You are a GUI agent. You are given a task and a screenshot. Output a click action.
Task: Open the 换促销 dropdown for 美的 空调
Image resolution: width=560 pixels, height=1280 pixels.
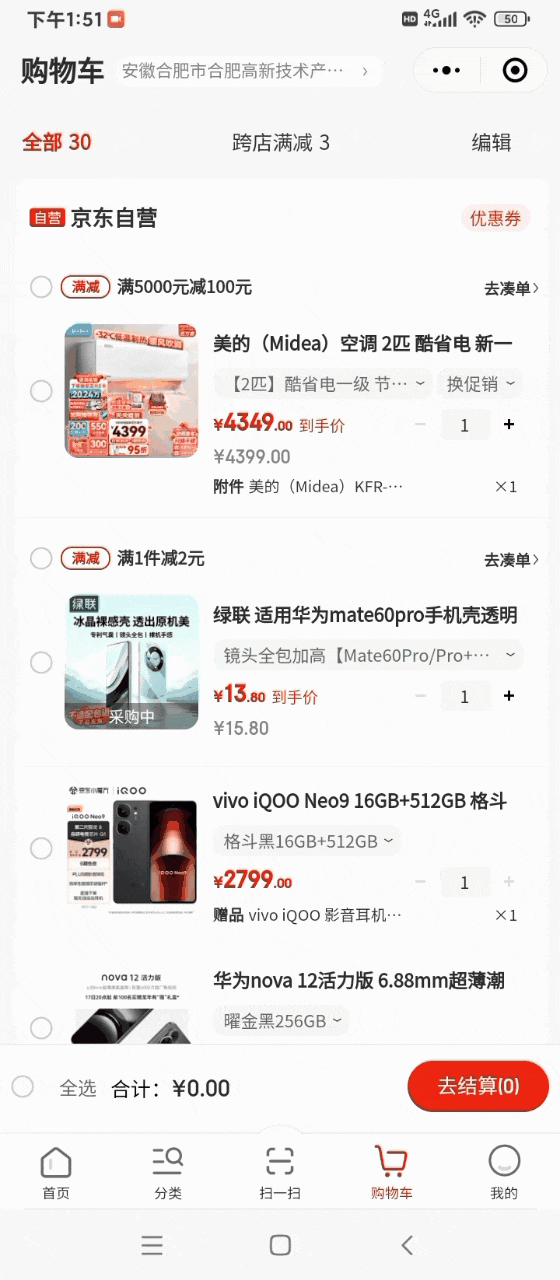(x=480, y=383)
